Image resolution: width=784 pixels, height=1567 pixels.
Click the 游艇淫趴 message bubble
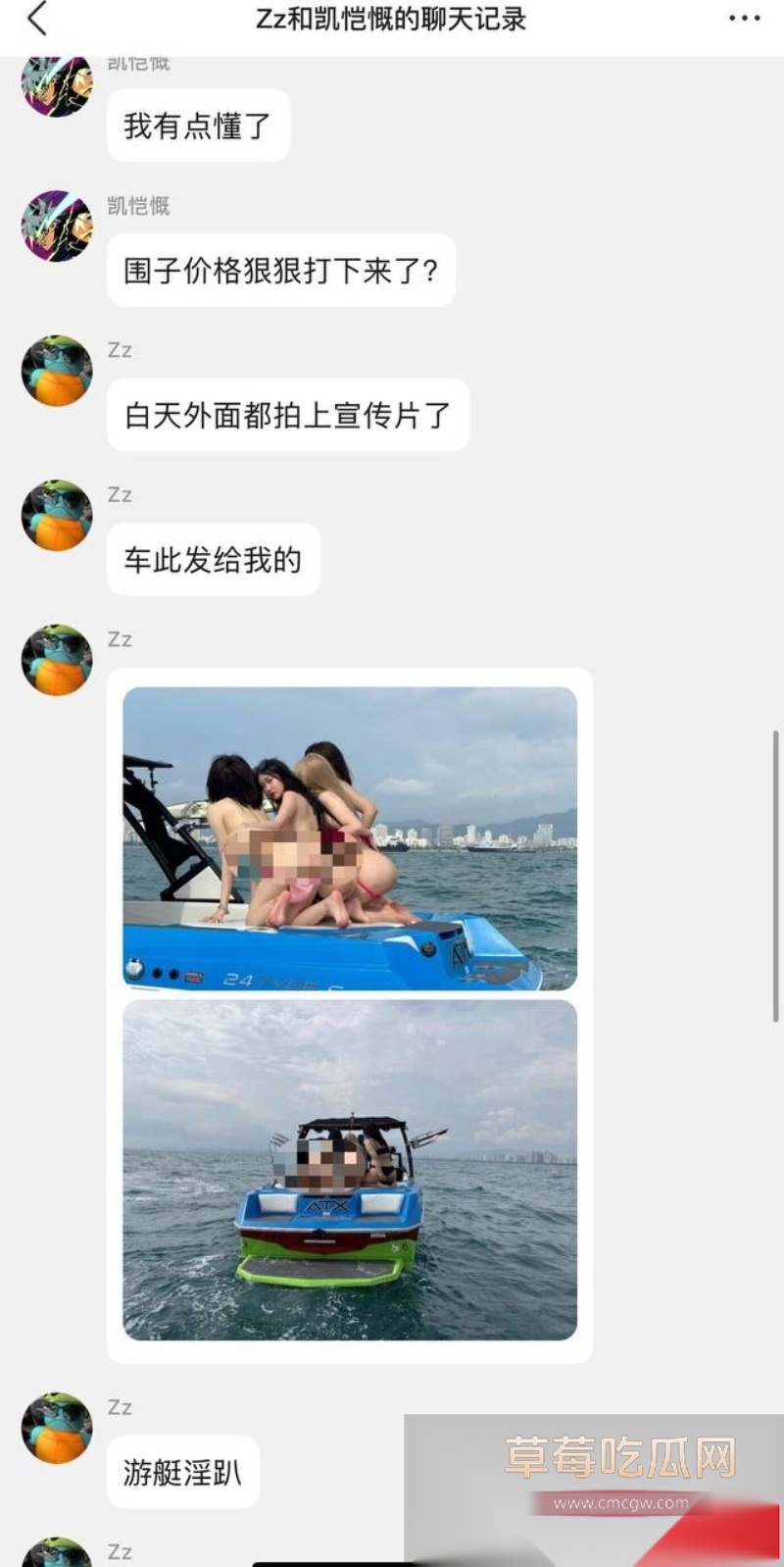(x=183, y=1471)
